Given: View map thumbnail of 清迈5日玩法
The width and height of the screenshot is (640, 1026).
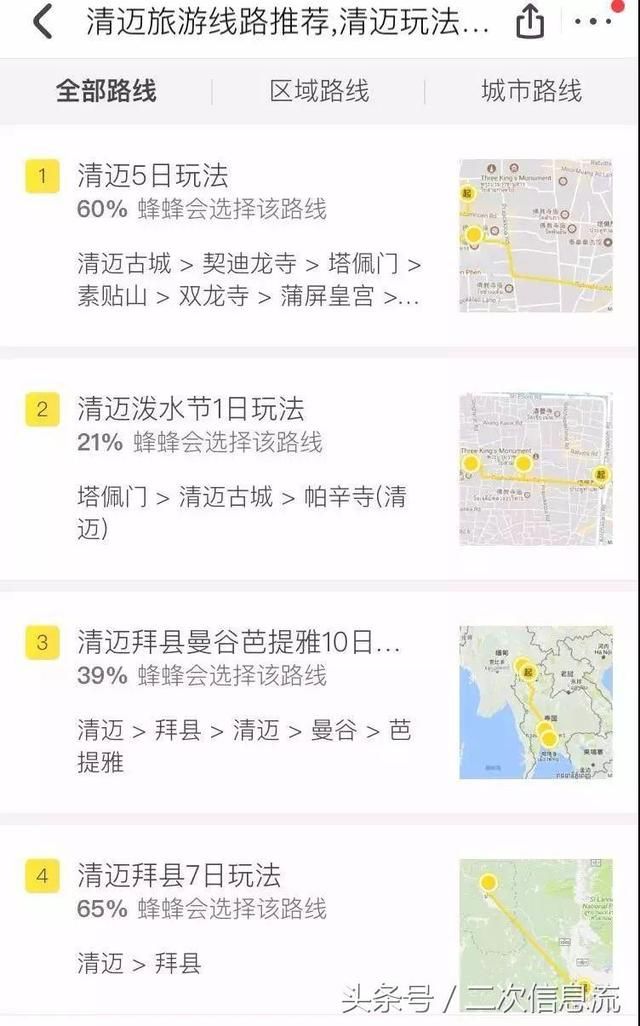Looking at the screenshot, I should coord(535,236).
